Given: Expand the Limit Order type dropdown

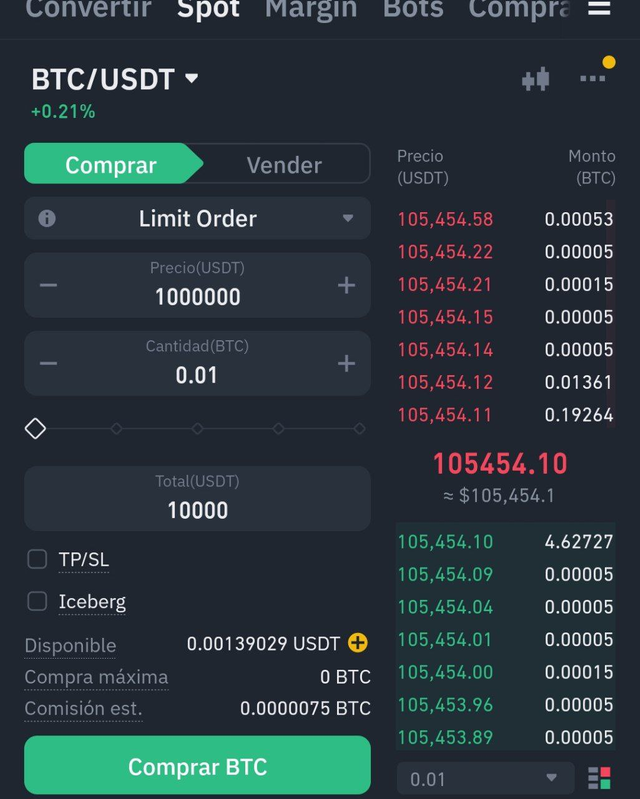Looking at the screenshot, I should tap(197, 218).
